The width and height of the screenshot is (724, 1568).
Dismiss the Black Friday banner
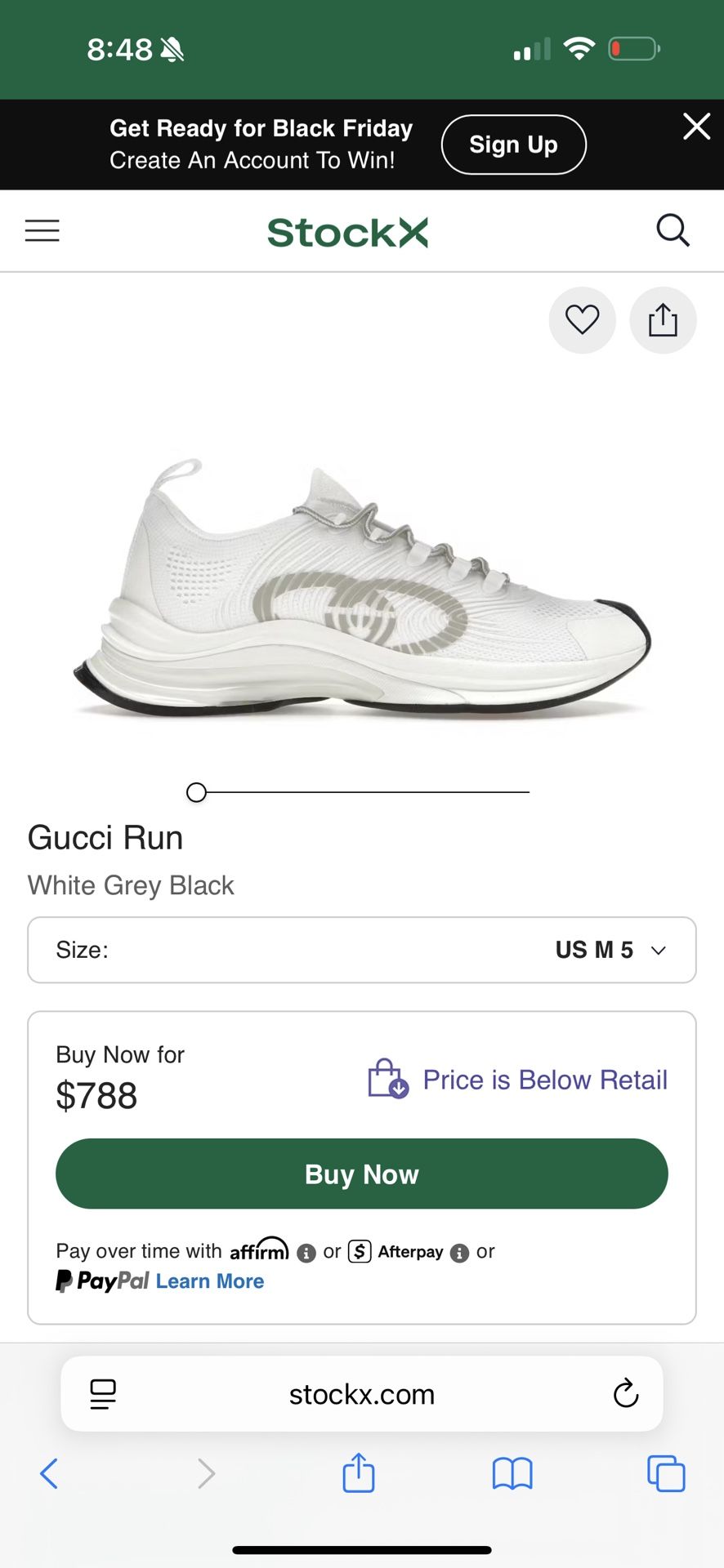[696, 127]
